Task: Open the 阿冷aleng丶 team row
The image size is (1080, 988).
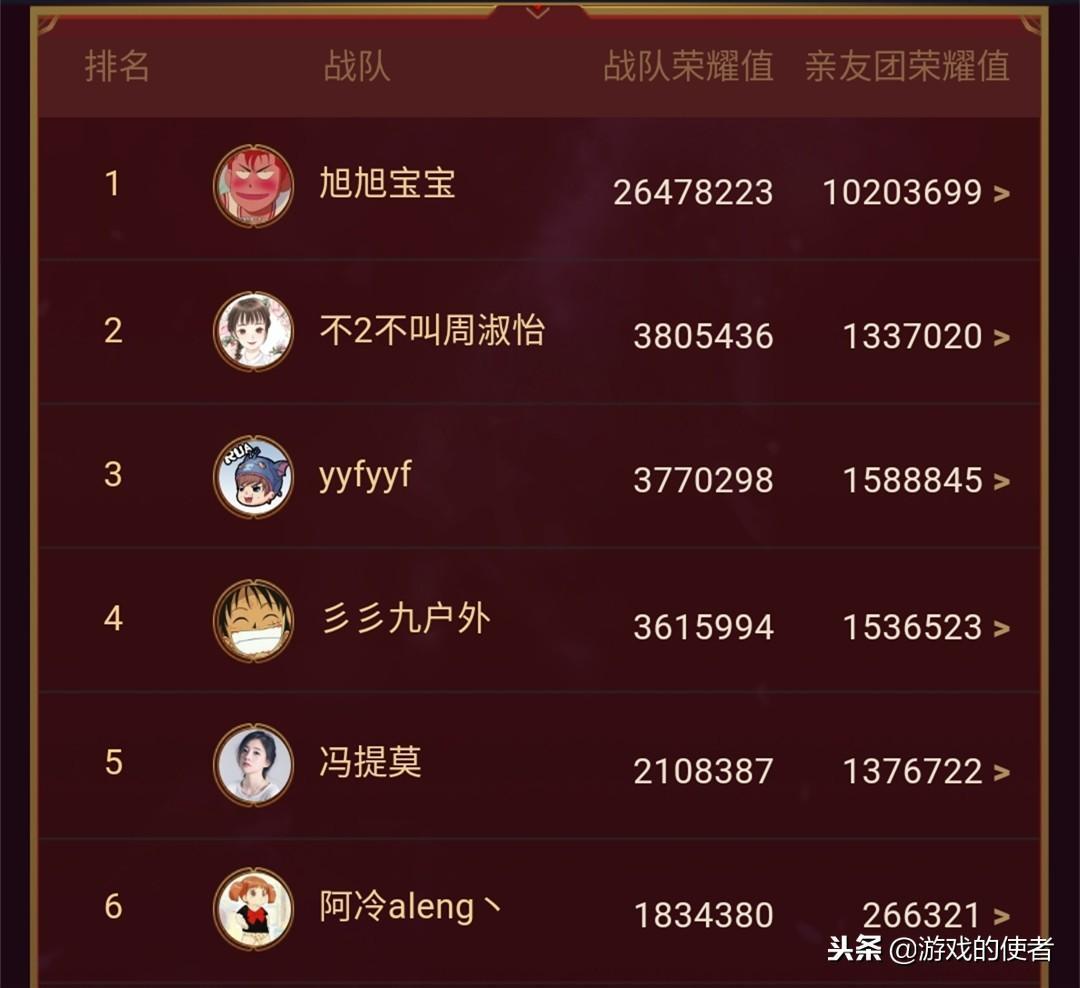Action: [1001, 916]
